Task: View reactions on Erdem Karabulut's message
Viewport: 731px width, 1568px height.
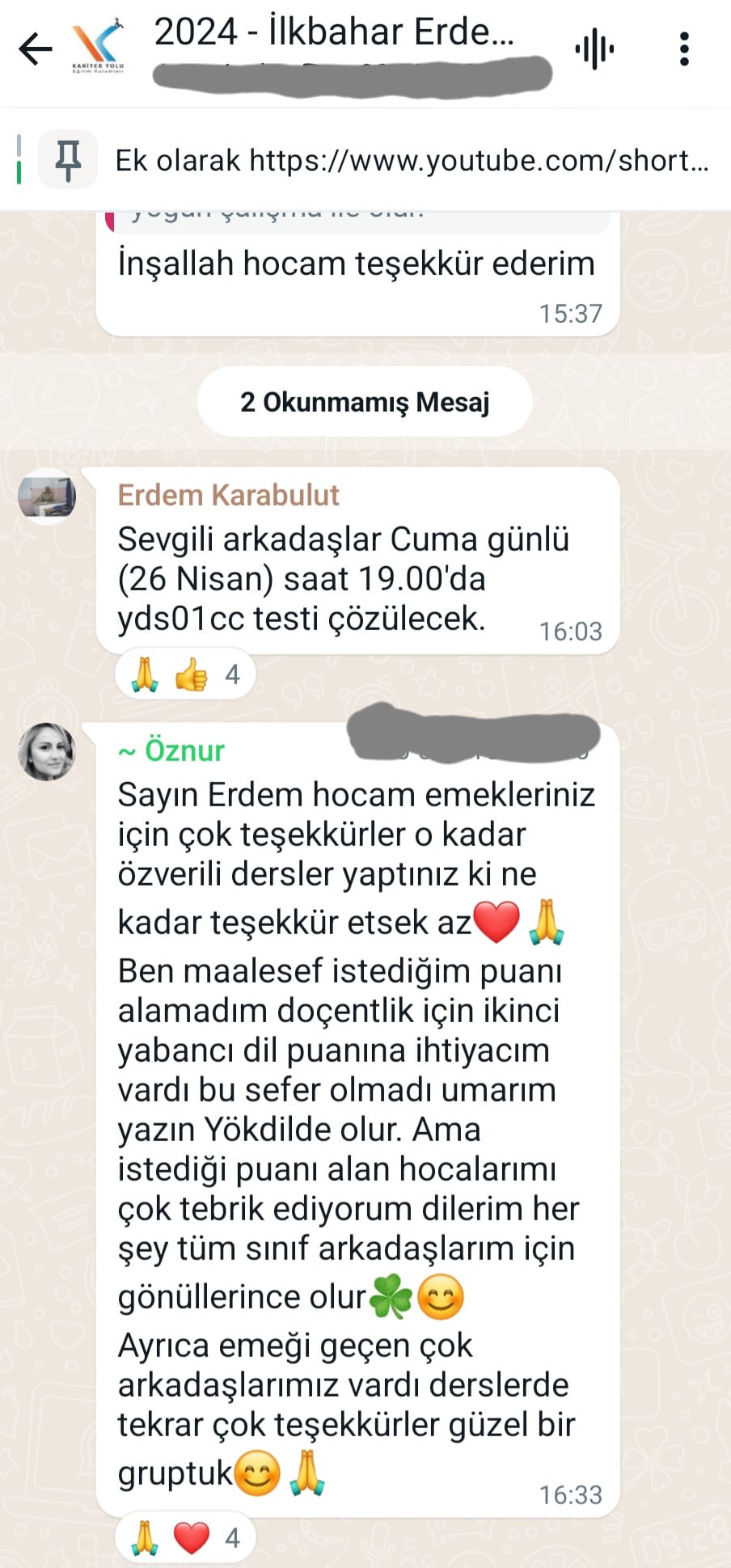Action: click(x=186, y=674)
